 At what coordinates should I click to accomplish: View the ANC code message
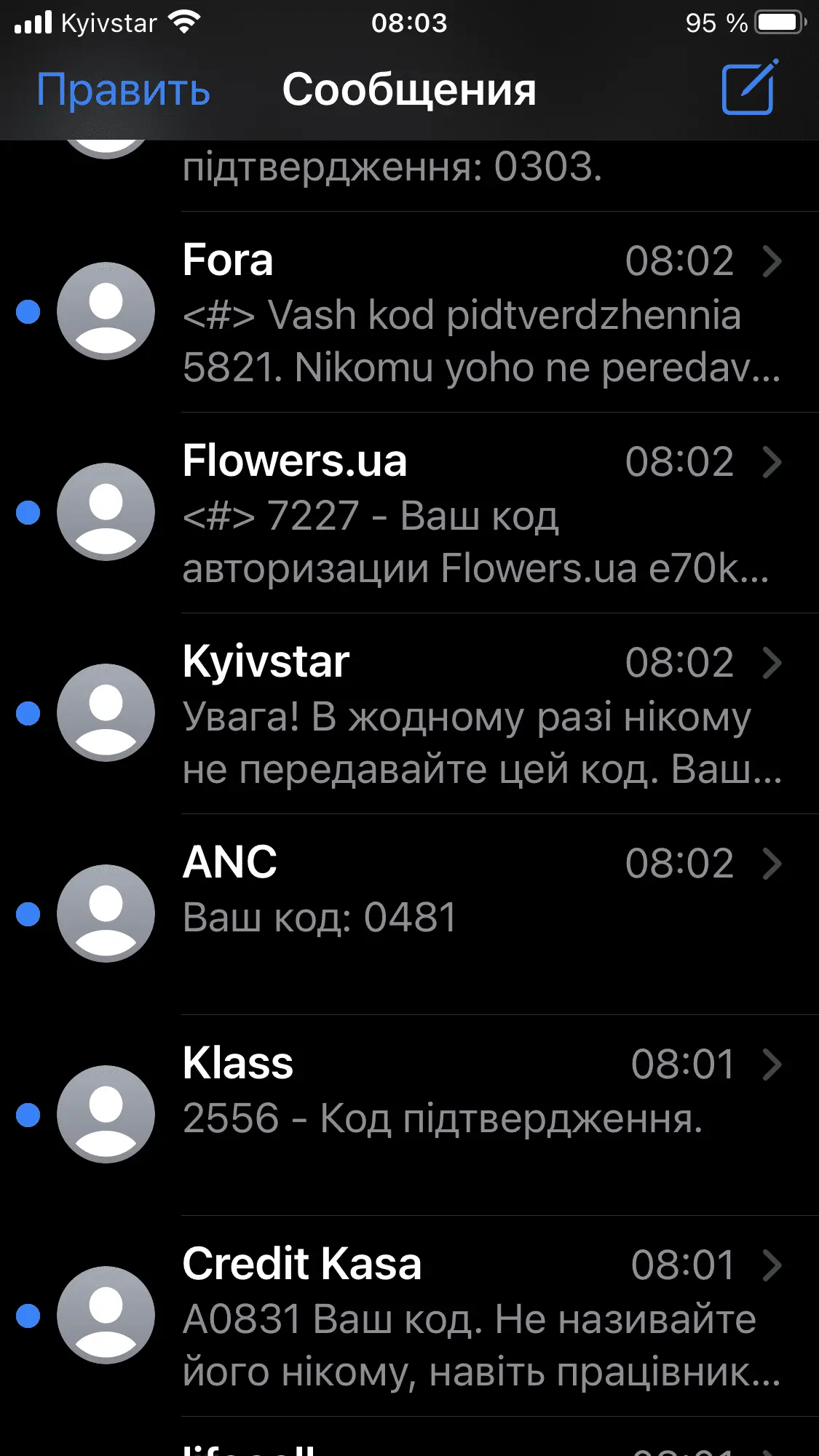click(x=480, y=914)
